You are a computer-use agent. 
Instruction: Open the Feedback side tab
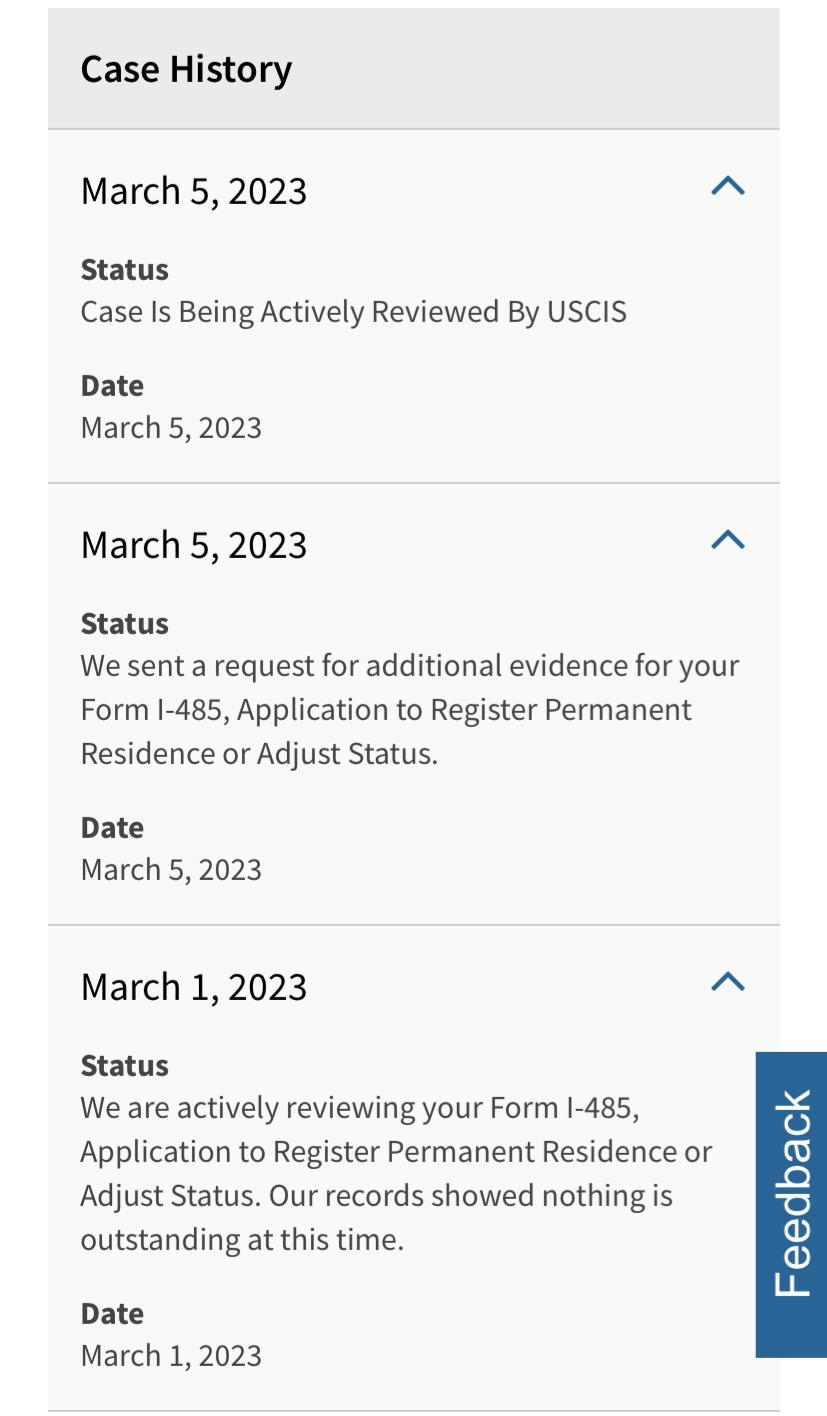coord(791,1204)
